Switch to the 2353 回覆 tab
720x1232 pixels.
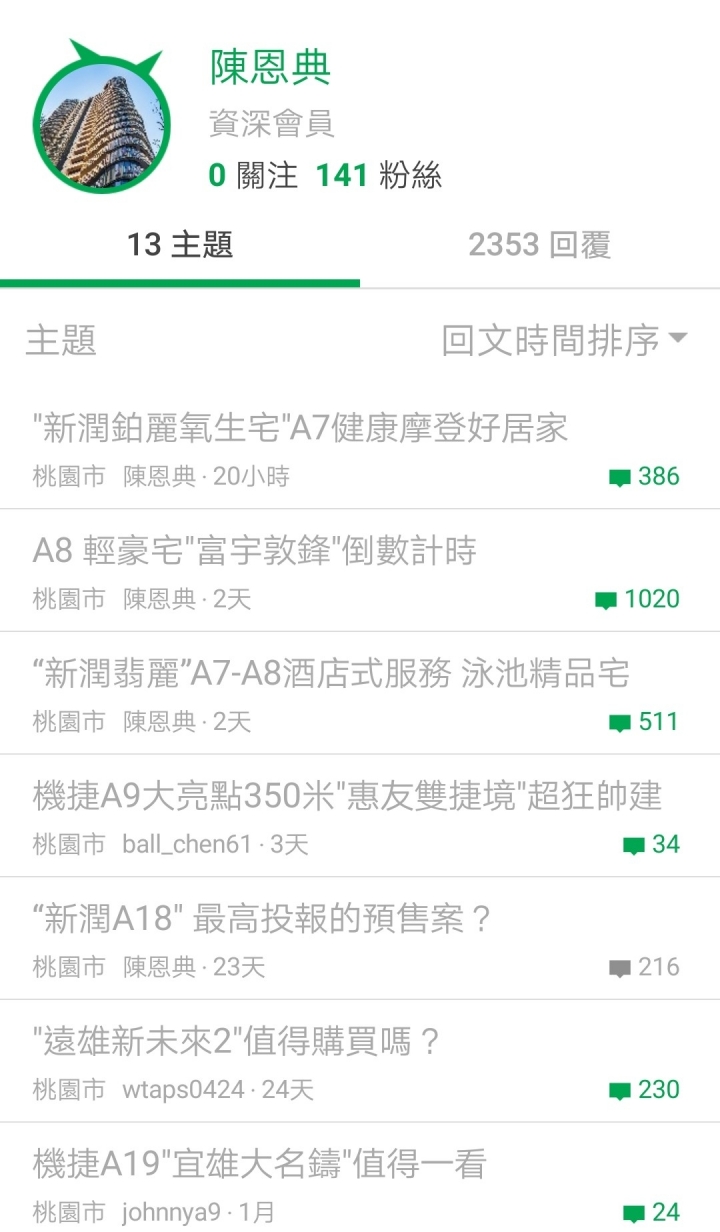click(540, 245)
